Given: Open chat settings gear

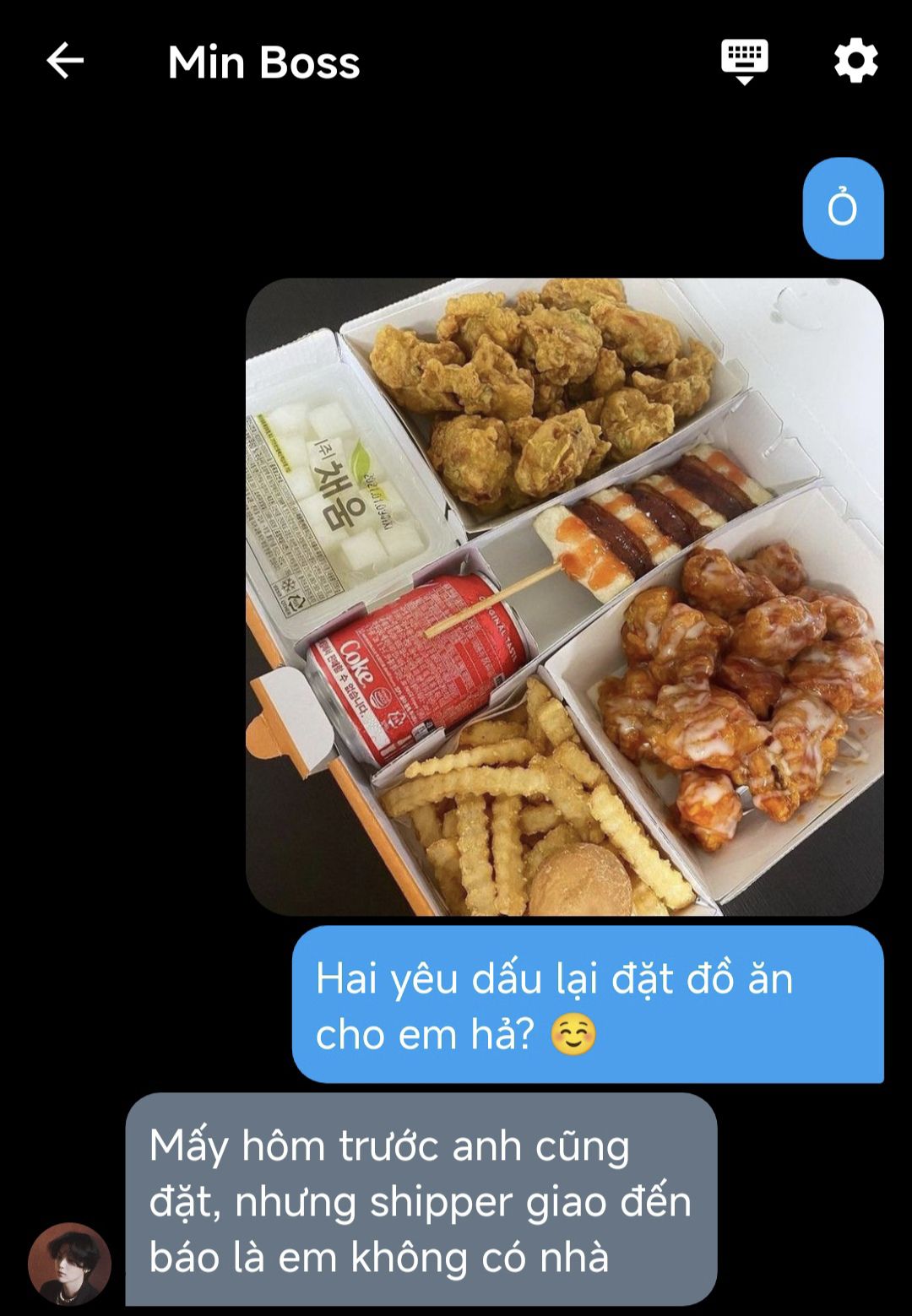Looking at the screenshot, I should [x=855, y=62].
